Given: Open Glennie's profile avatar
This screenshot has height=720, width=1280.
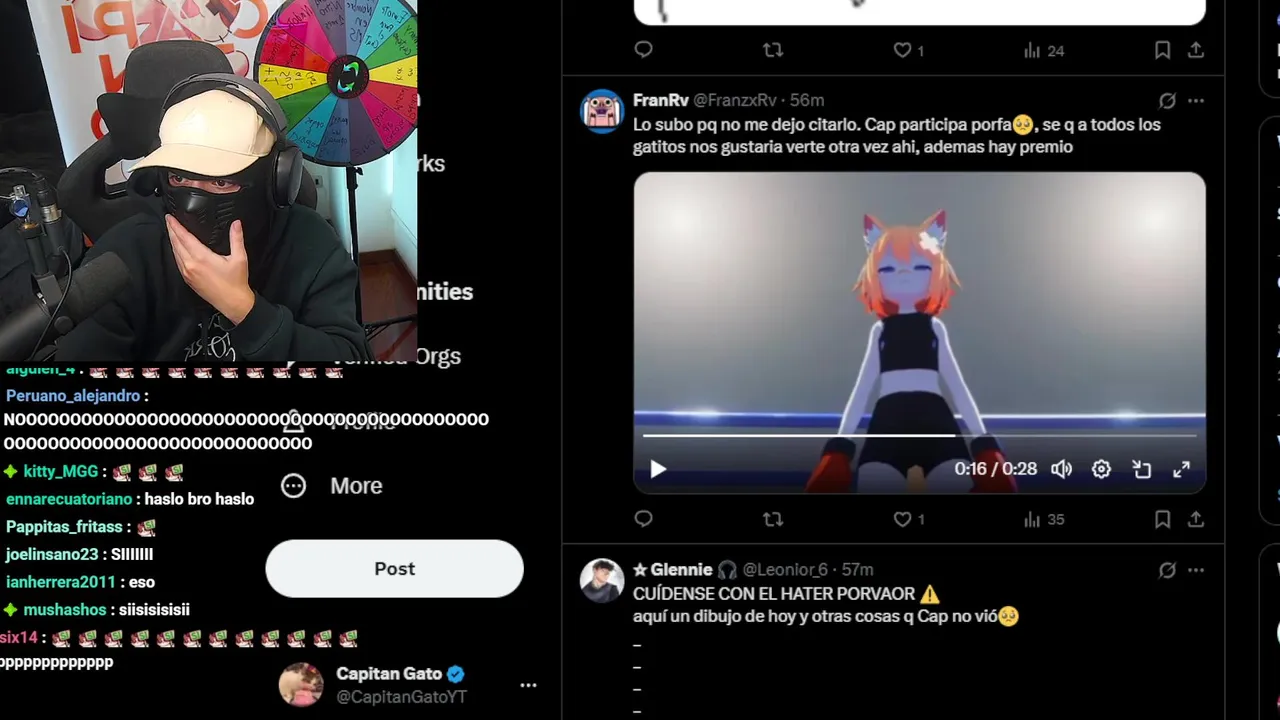Looking at the screenshot, I should (x=602, y=580).
